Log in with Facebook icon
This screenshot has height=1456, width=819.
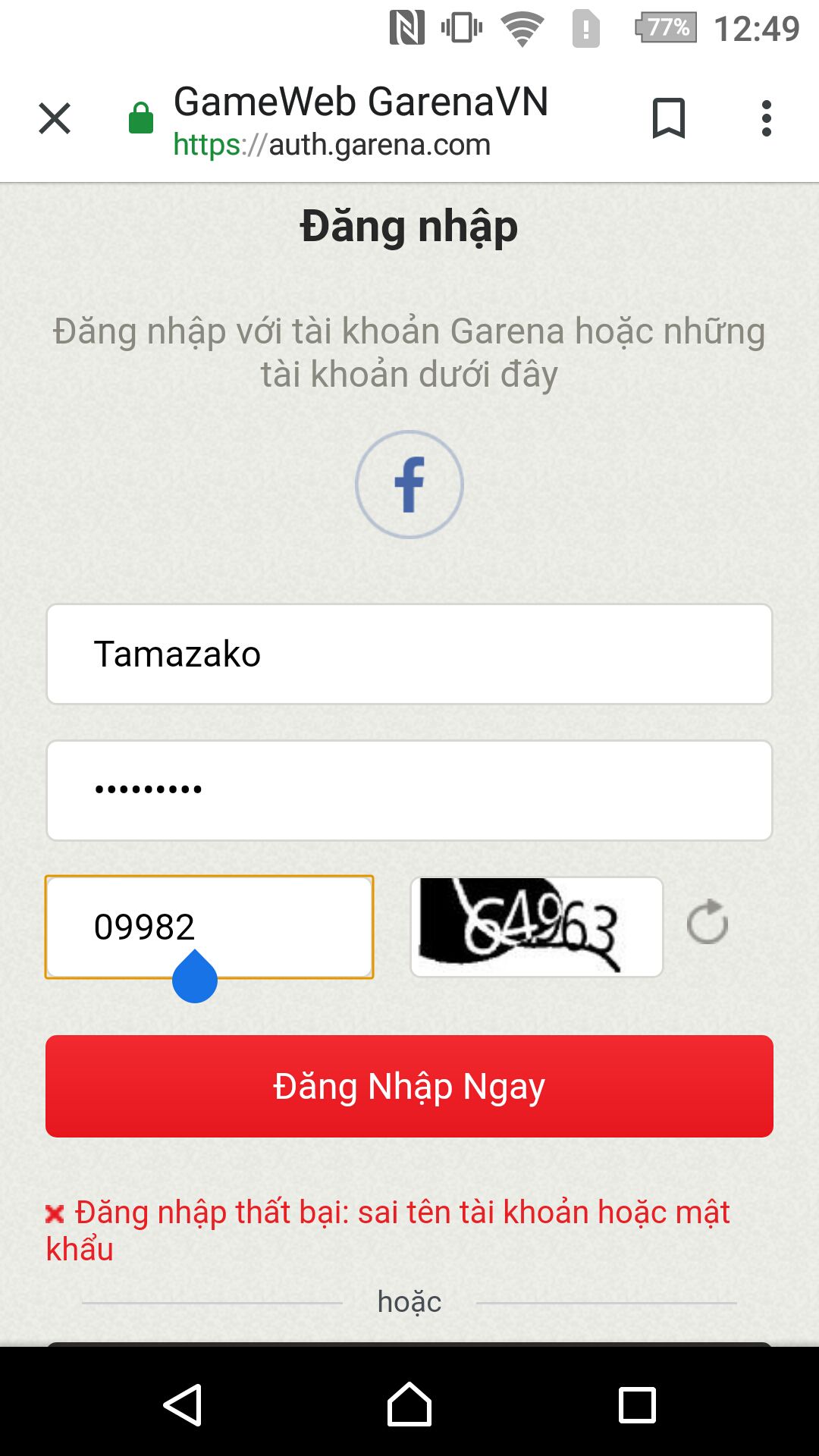[409, 485]
